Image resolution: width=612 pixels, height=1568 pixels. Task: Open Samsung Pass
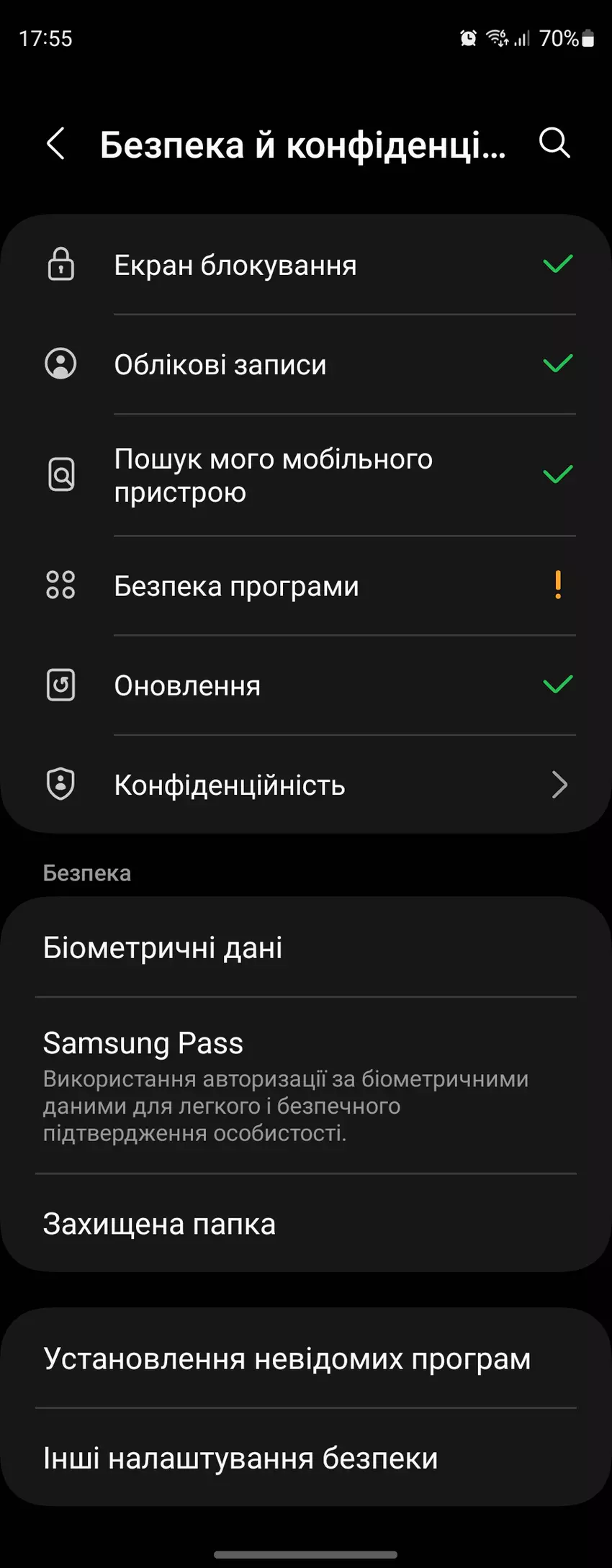pos(306,1085)
